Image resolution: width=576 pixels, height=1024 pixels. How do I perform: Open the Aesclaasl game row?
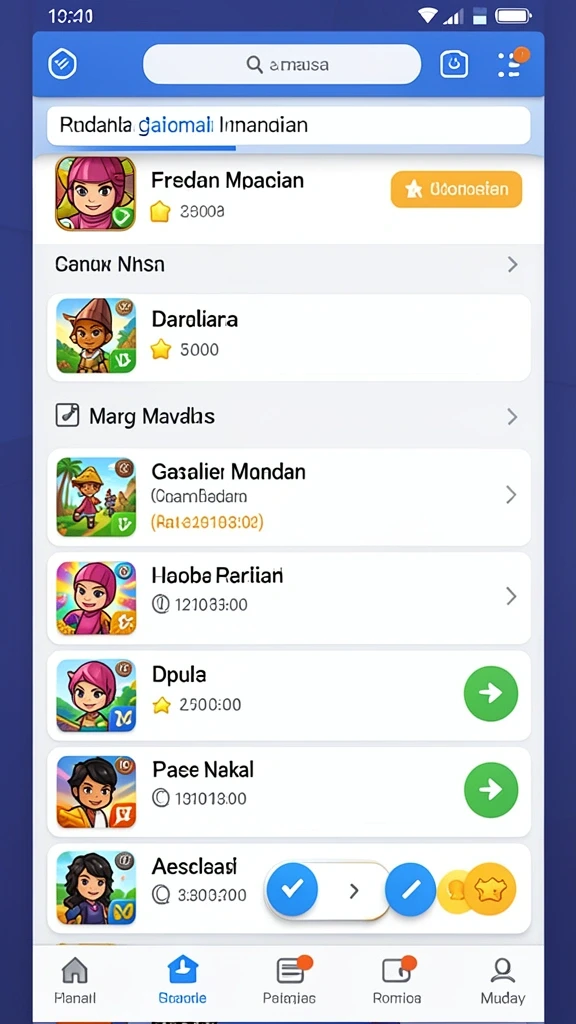[288, 888]
